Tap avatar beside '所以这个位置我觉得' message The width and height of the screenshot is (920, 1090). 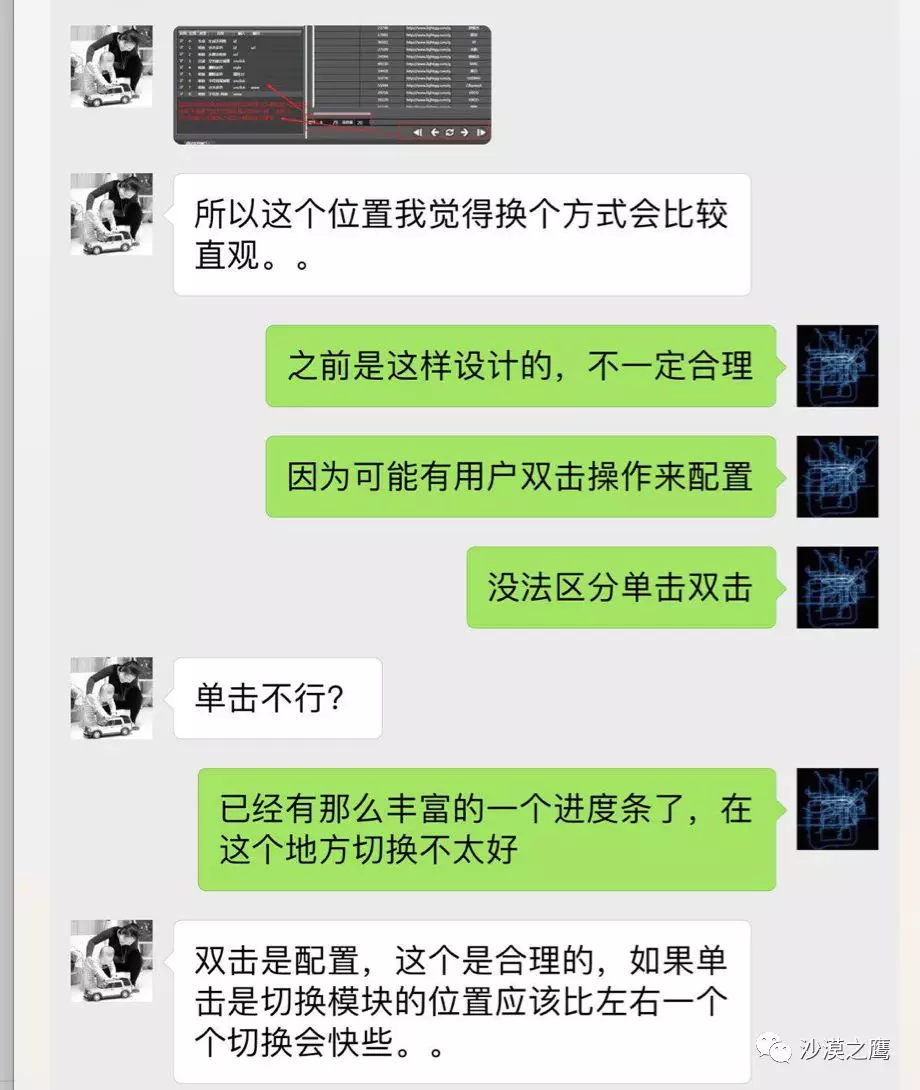[111, 213]
